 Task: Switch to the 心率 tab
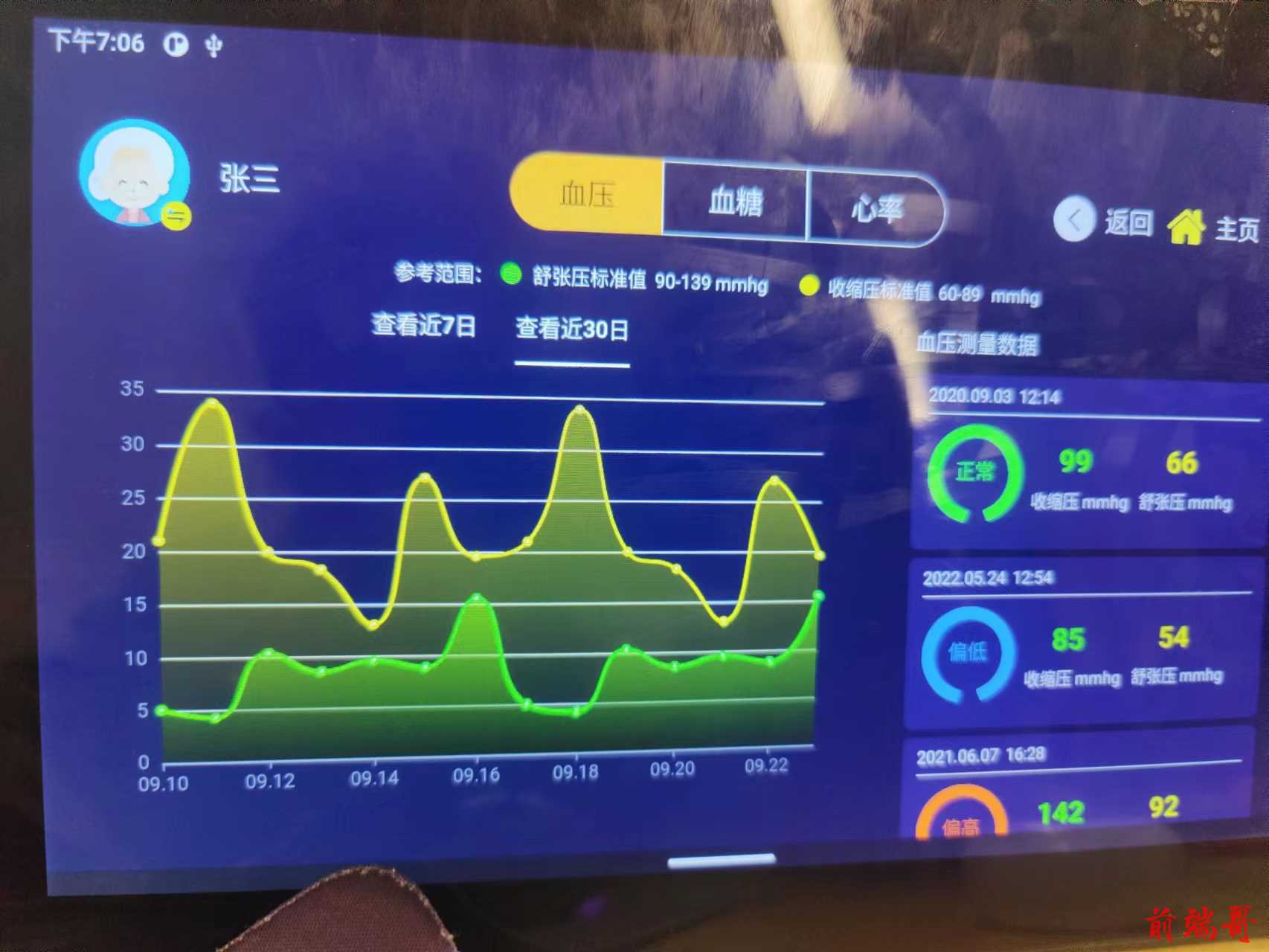876,208
